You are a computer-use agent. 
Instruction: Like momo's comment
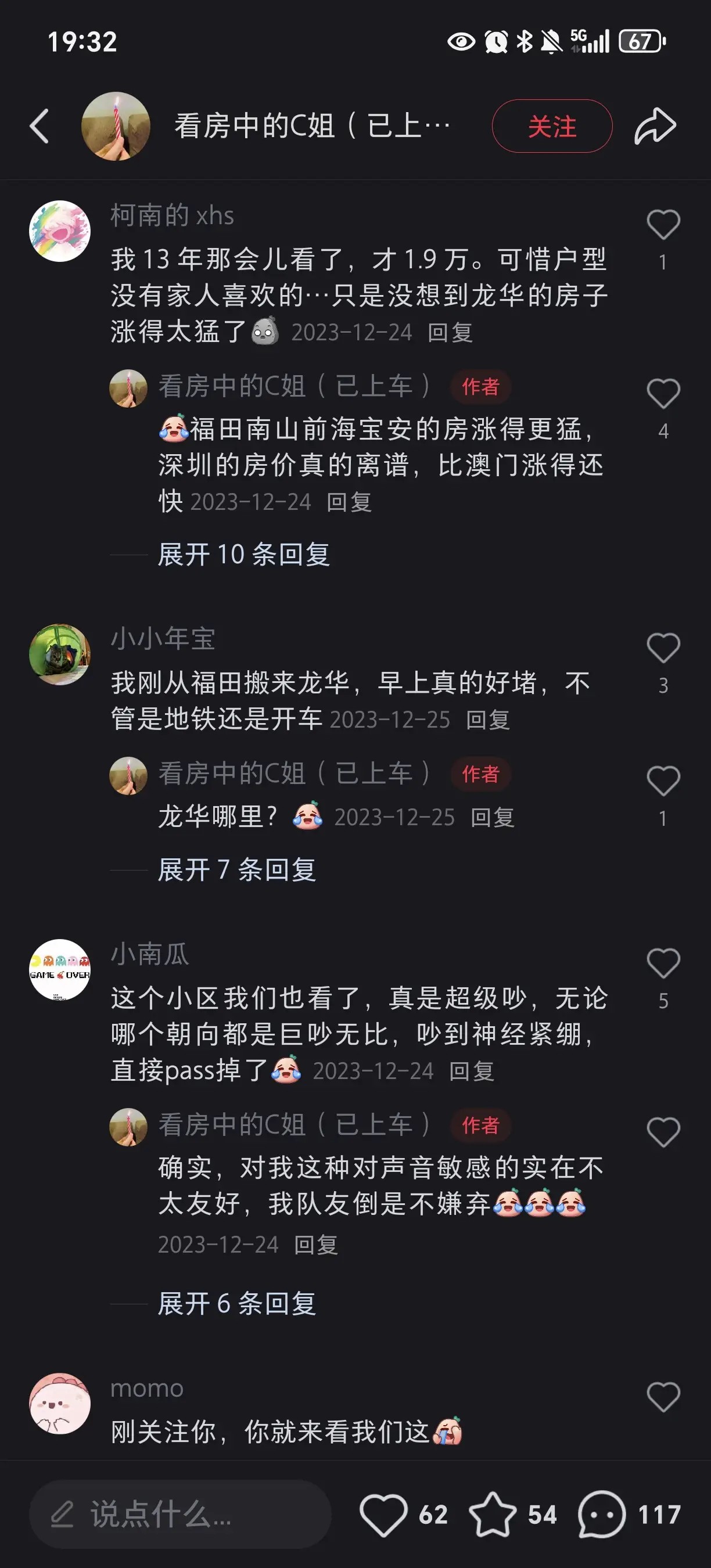(x=663, y=1397)
